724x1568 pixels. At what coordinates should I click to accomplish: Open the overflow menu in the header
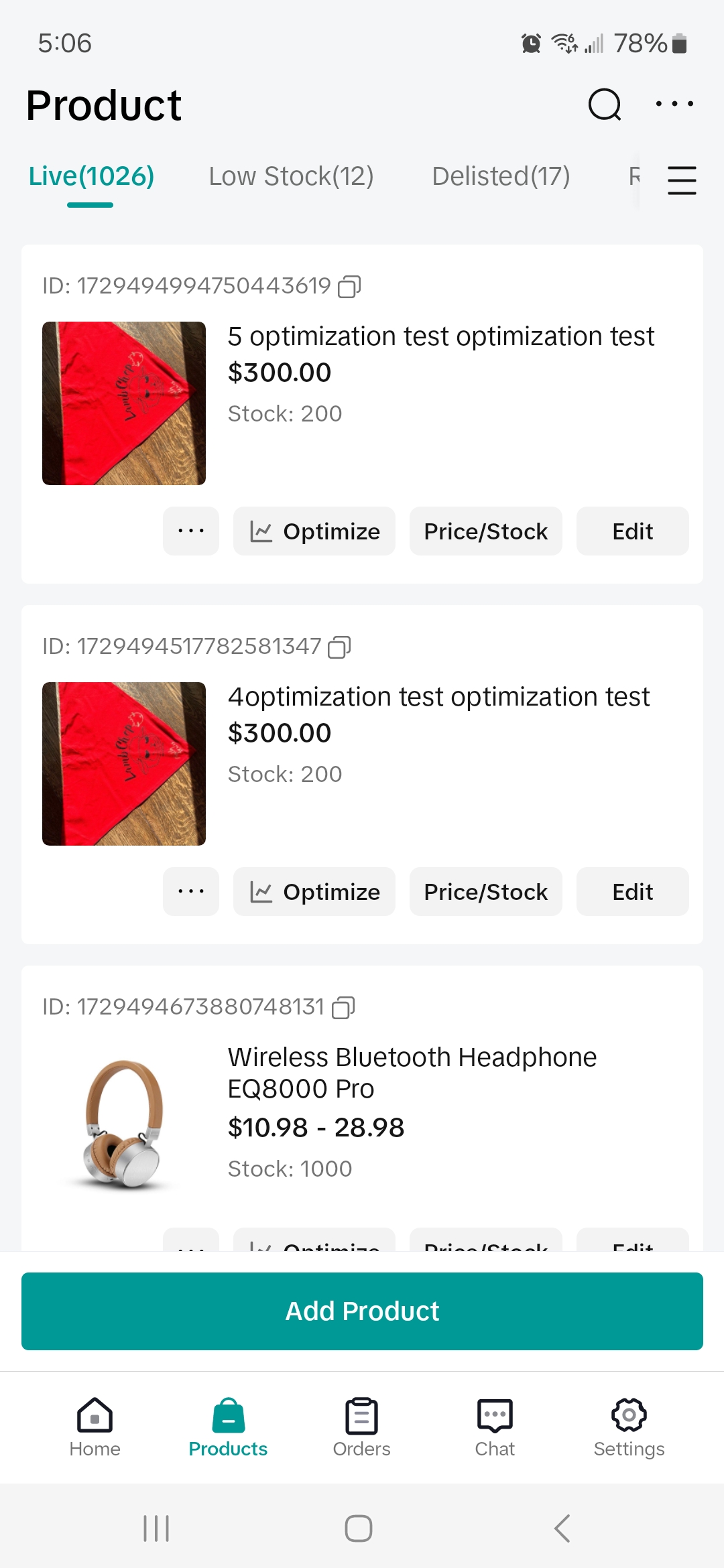pyautogui.click(x=674, y=105)
